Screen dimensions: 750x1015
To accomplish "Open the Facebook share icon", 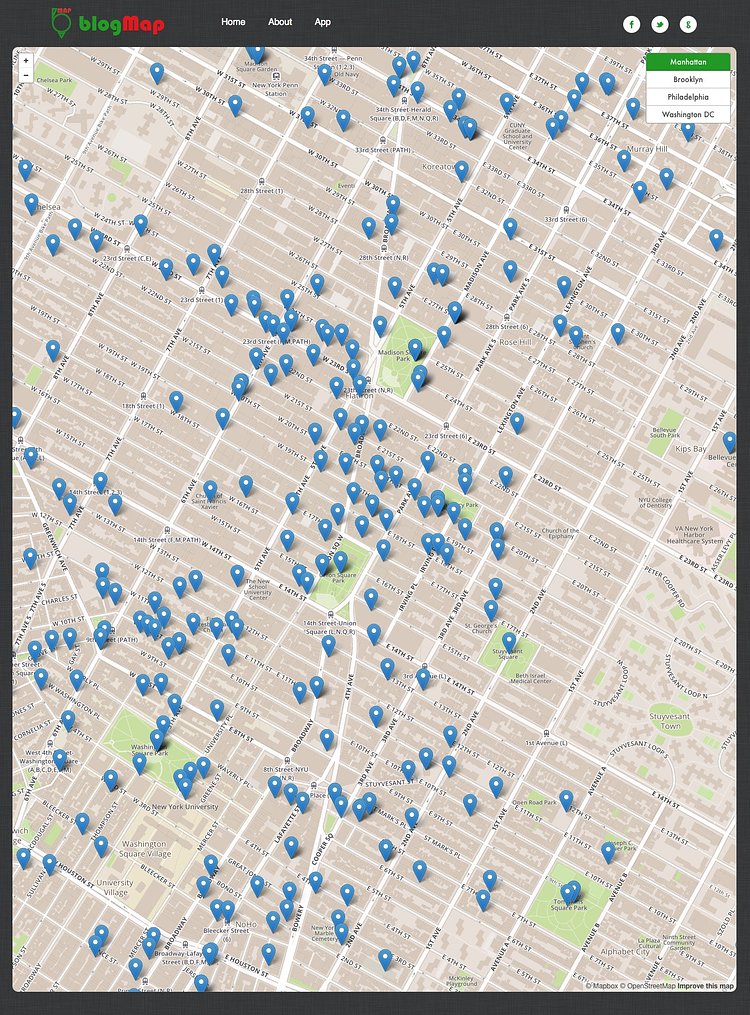I will coord(632,22).
